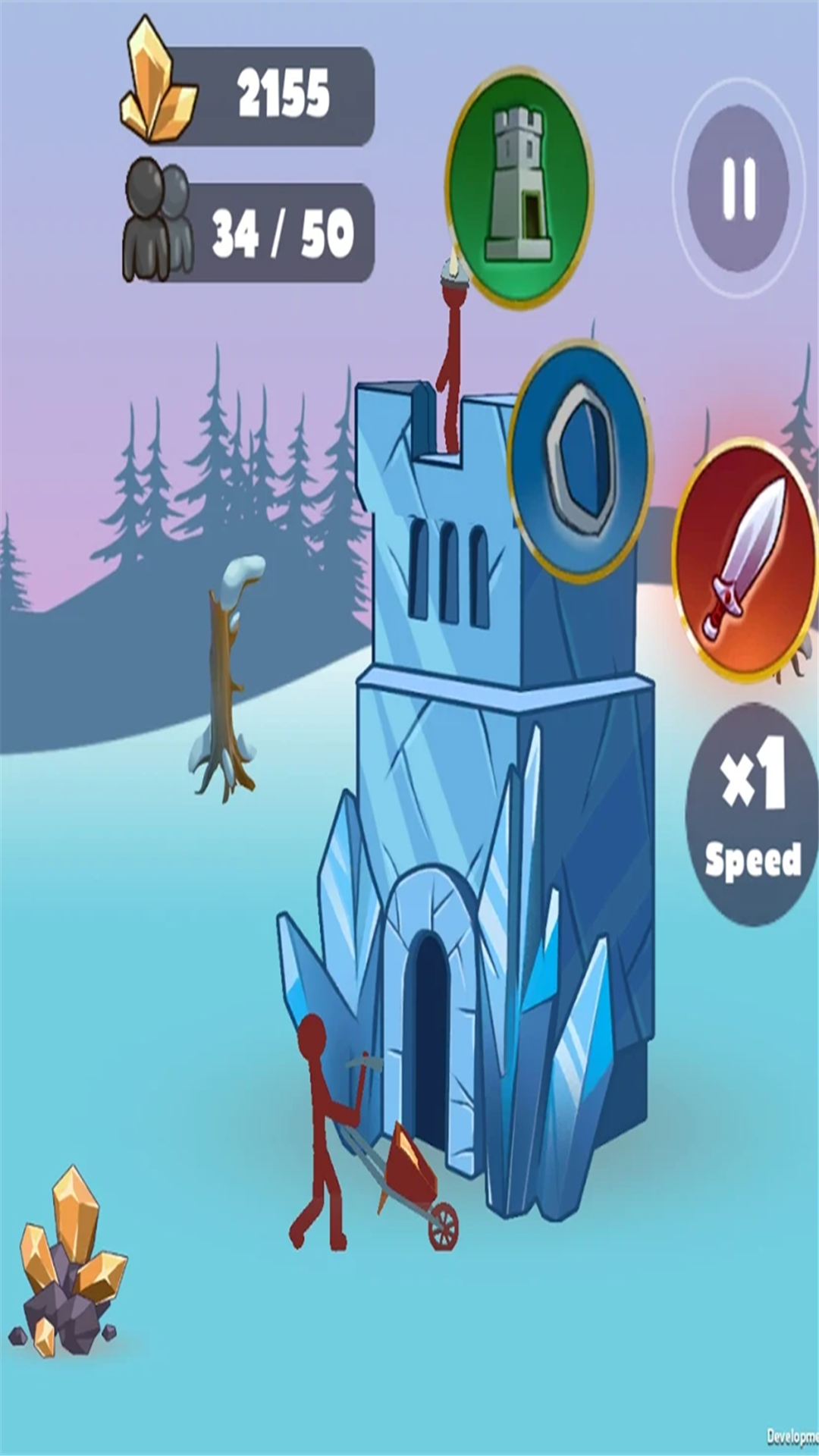Tap the green tower garrison button
The height and width of the screenshot is (1456, 819).
tap(520, 187)
